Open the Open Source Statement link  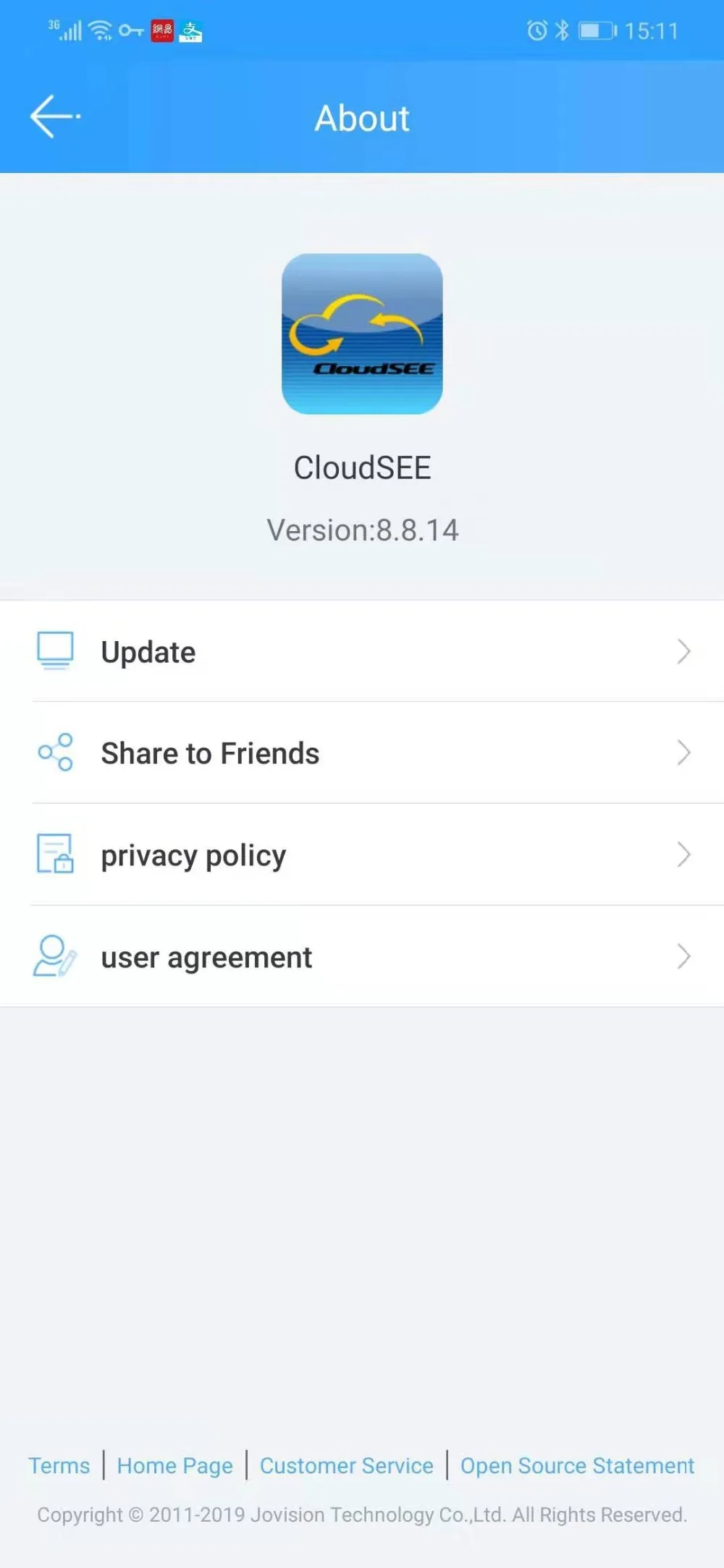(577, 1466)
